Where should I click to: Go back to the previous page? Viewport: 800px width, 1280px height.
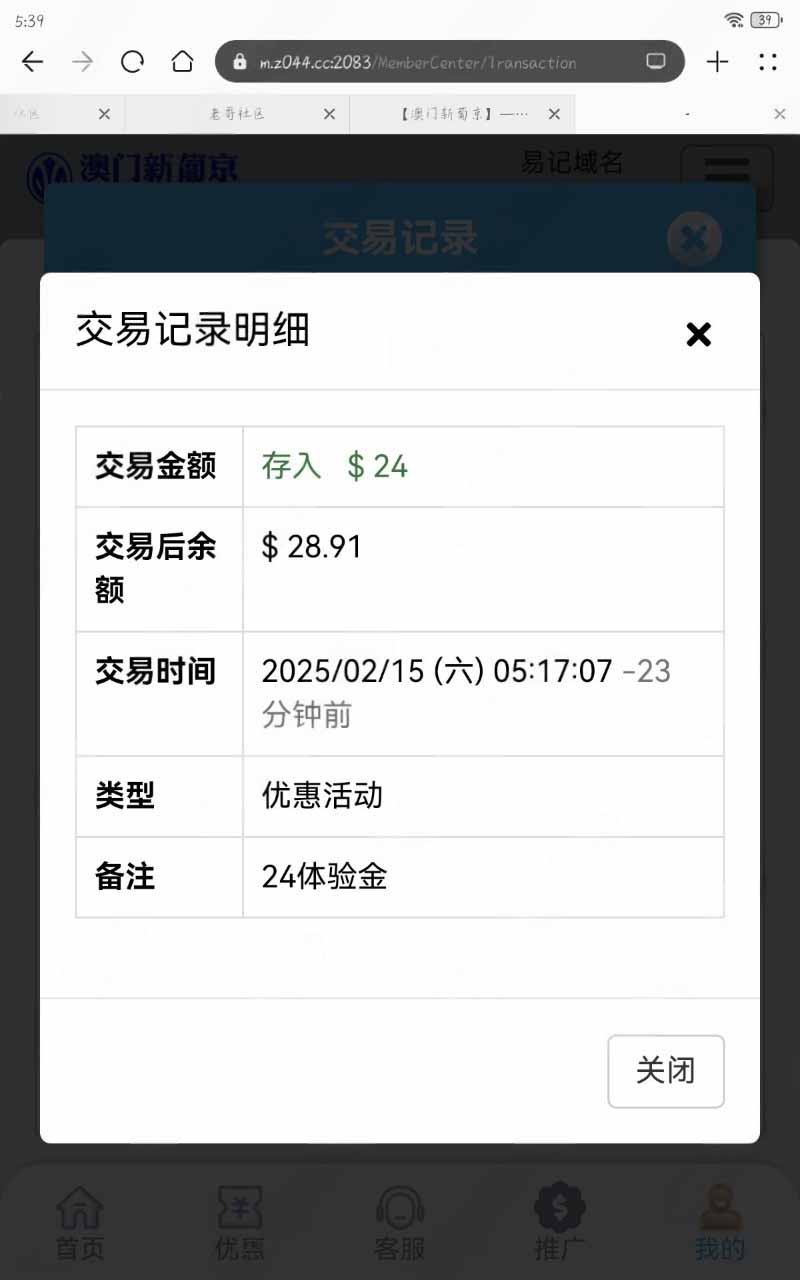(x=33, y=62)
